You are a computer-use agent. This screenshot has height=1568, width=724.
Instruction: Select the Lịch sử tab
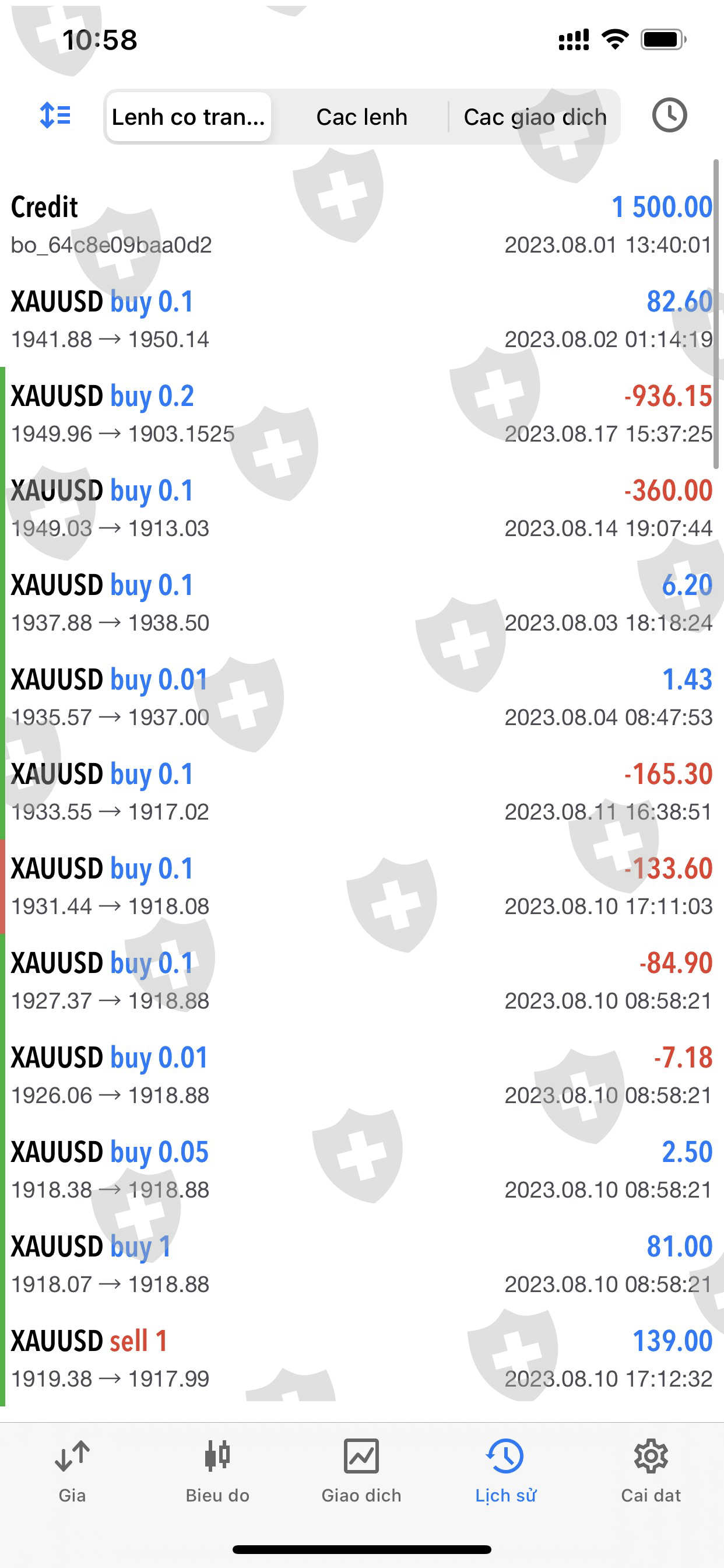click(505, 1470)
